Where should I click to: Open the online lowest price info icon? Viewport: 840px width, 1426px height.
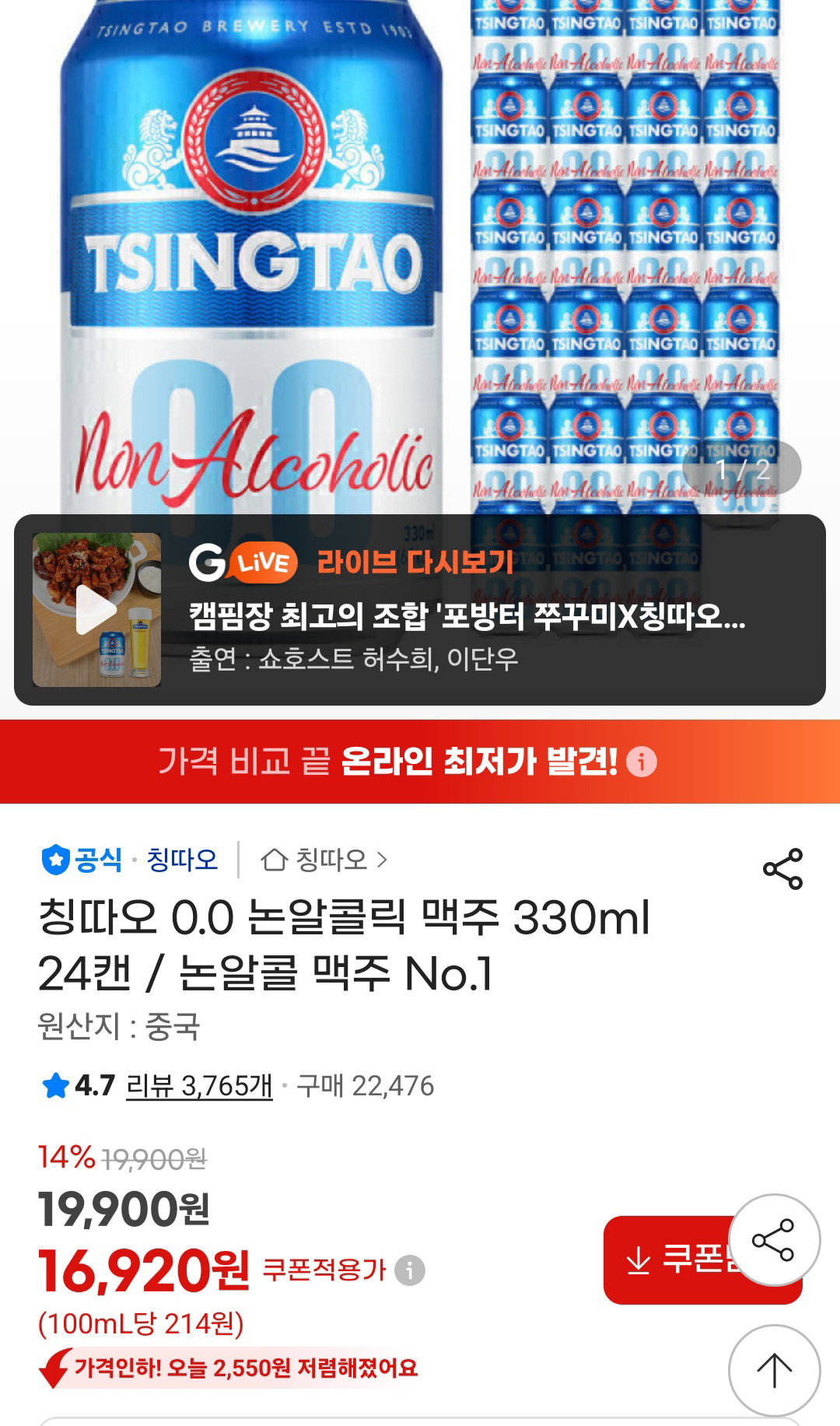click(x=642, y=762)
